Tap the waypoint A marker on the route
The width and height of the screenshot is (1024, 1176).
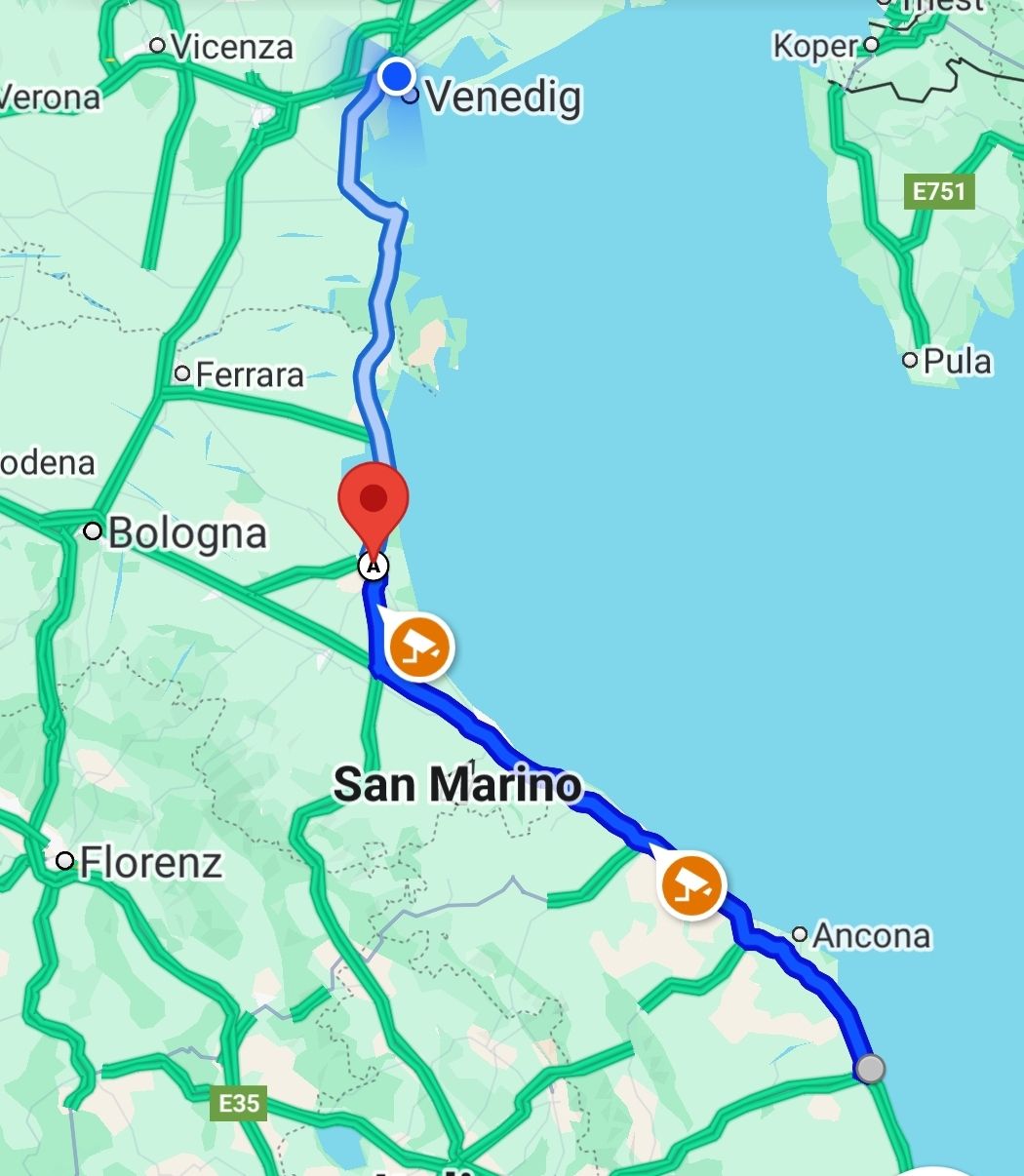click(373, 566)
